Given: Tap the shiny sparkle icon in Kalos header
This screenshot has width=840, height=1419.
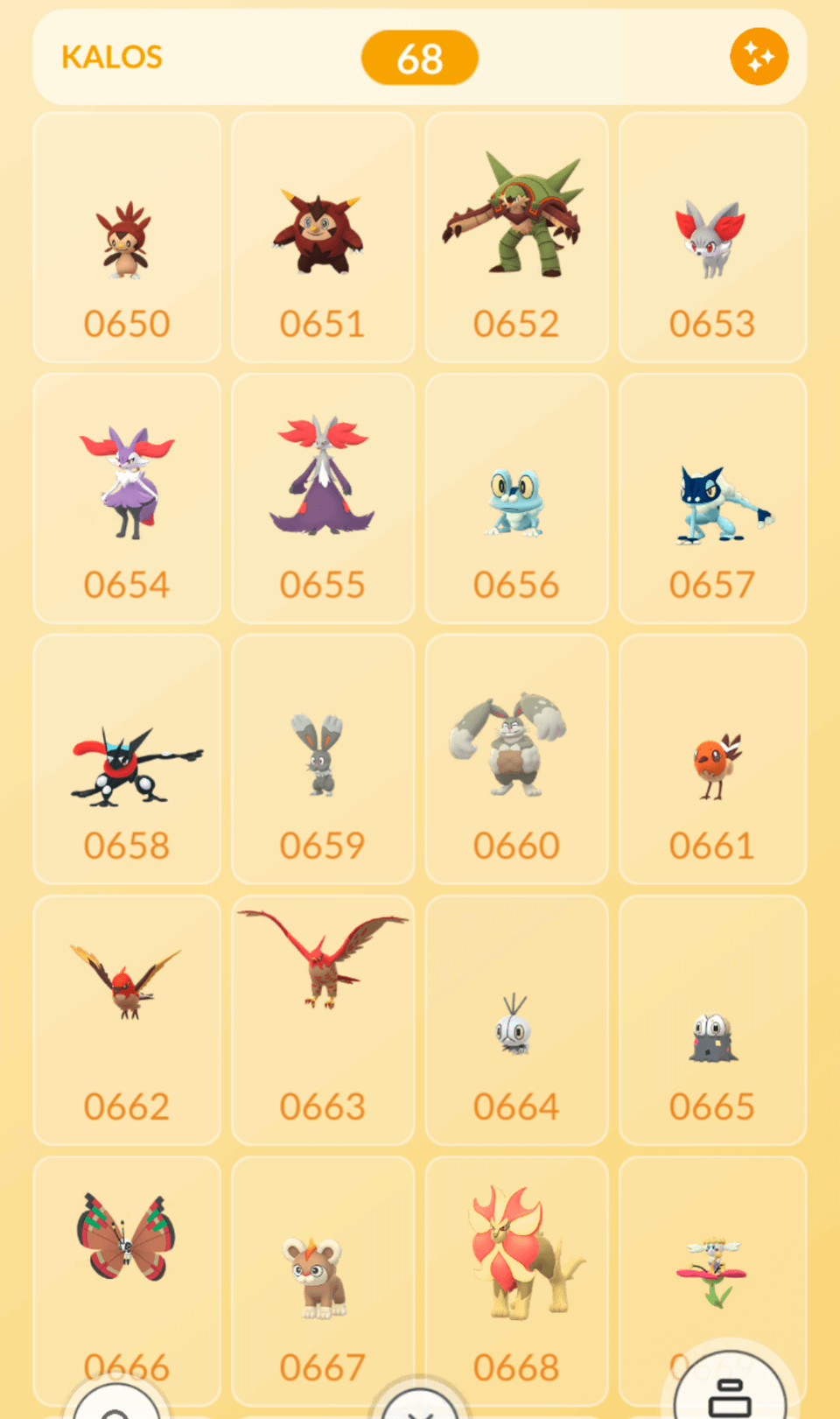Looking at the screenshot, I should [759, 57].
